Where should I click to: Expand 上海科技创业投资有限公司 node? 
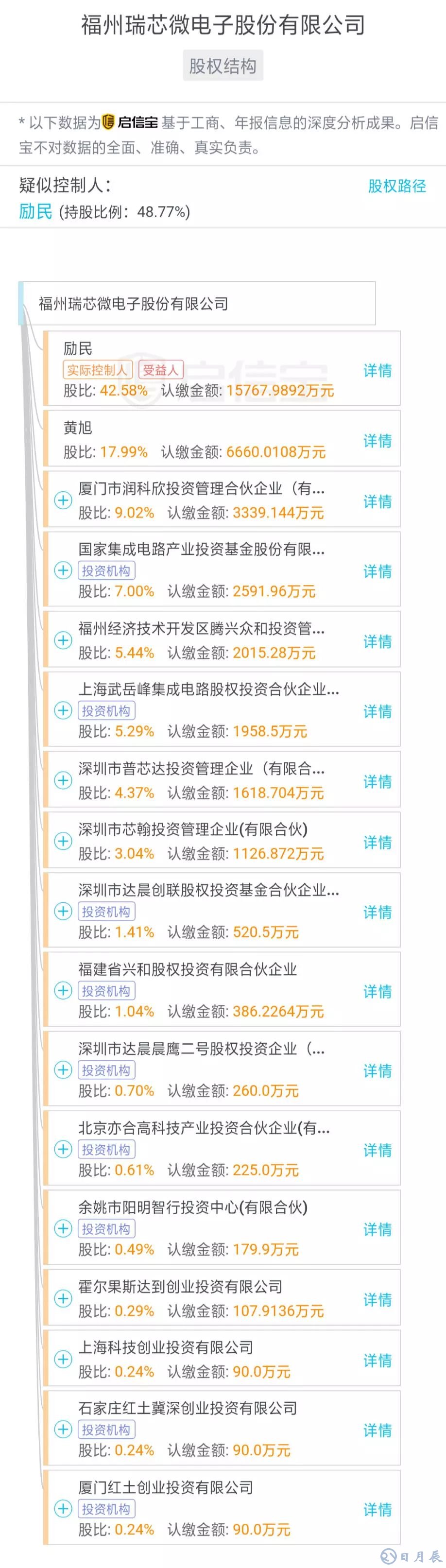point(63,1359)
